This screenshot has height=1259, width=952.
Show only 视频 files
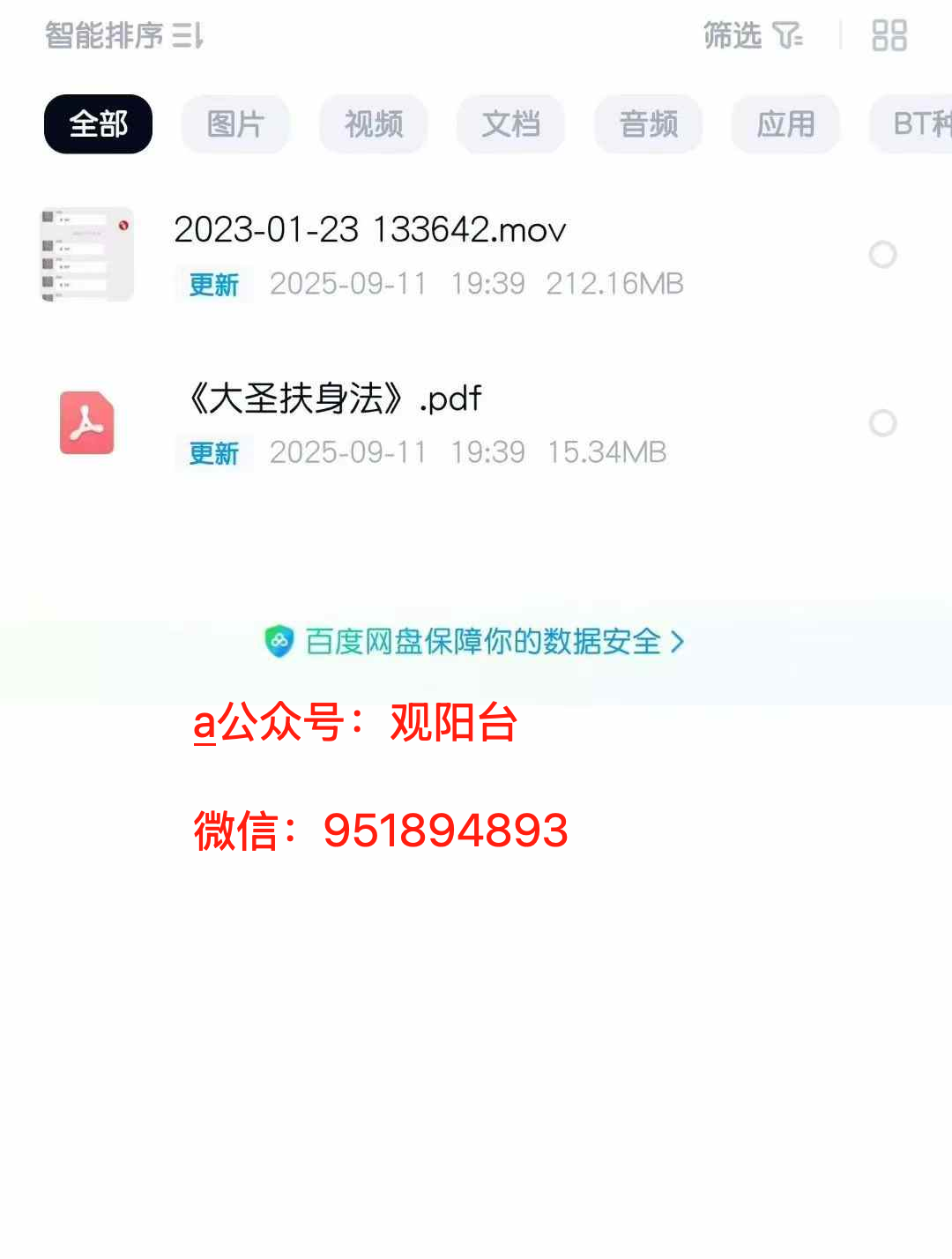click(x=373, y=124)
